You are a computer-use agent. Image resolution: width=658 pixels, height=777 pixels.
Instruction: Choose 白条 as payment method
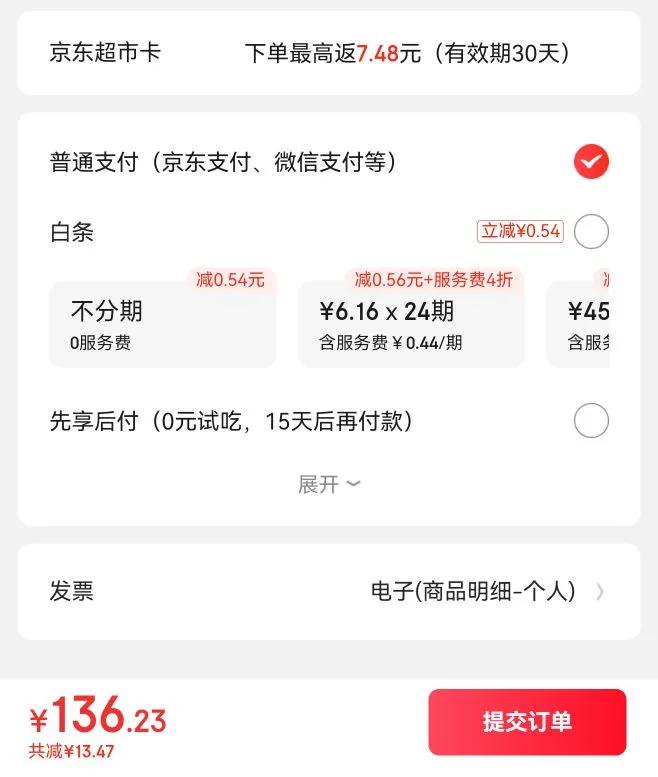click(x=591, y=232)
